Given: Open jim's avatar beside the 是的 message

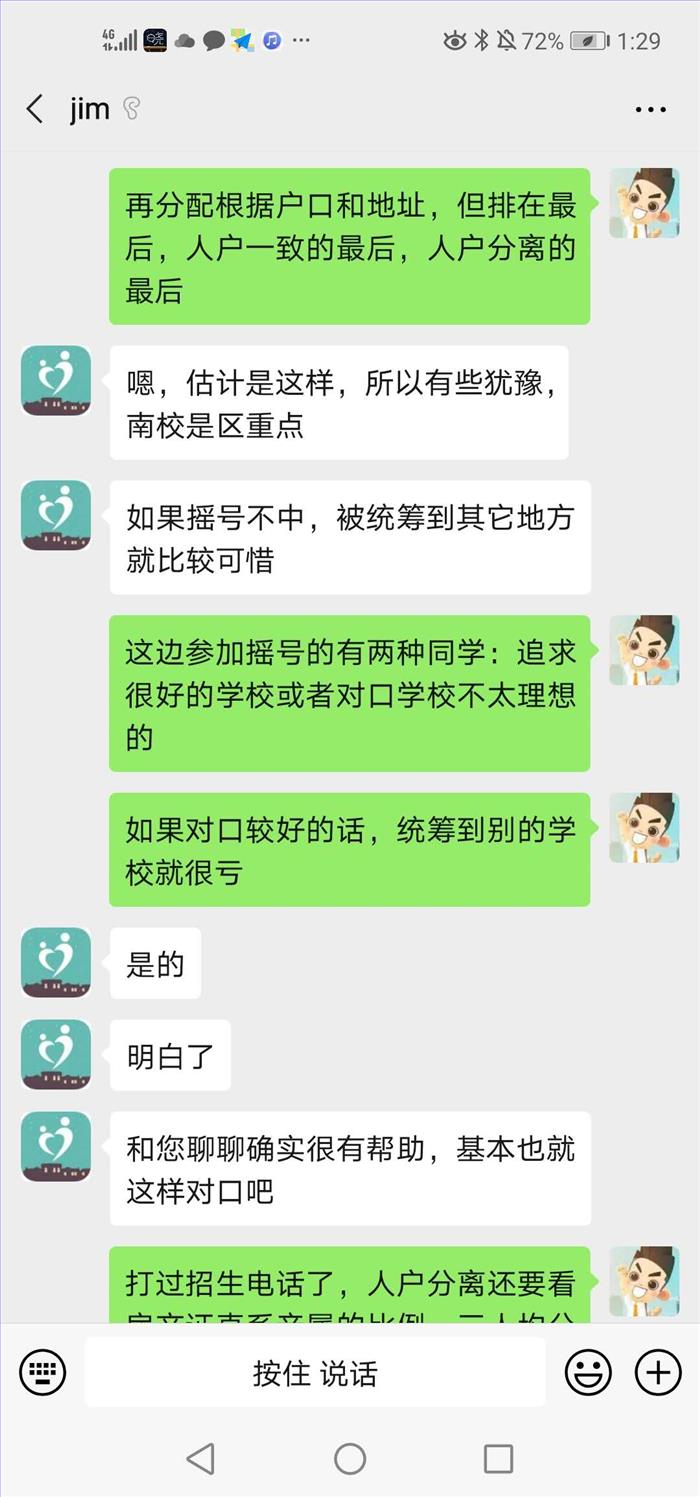Looking at the screenshot, I should click(56, 962).
